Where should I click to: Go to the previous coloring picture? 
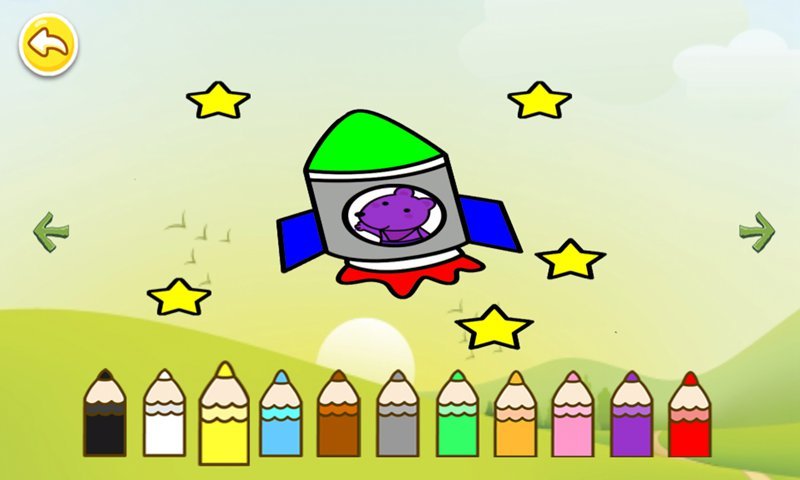(x=51, y=231)
